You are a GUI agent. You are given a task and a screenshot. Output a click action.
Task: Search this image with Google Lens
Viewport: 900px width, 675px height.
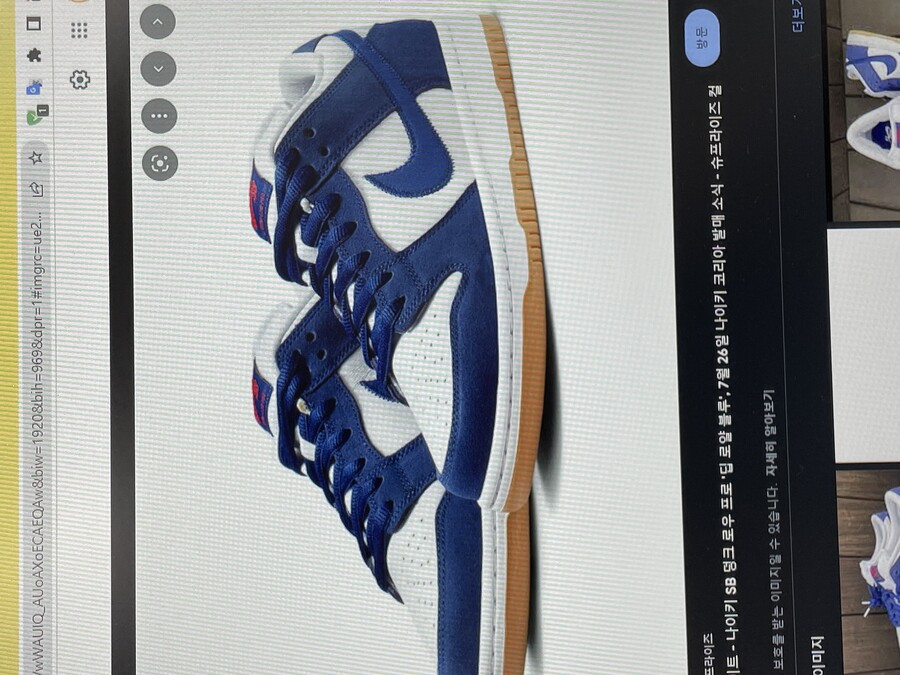tap(159, 162)
